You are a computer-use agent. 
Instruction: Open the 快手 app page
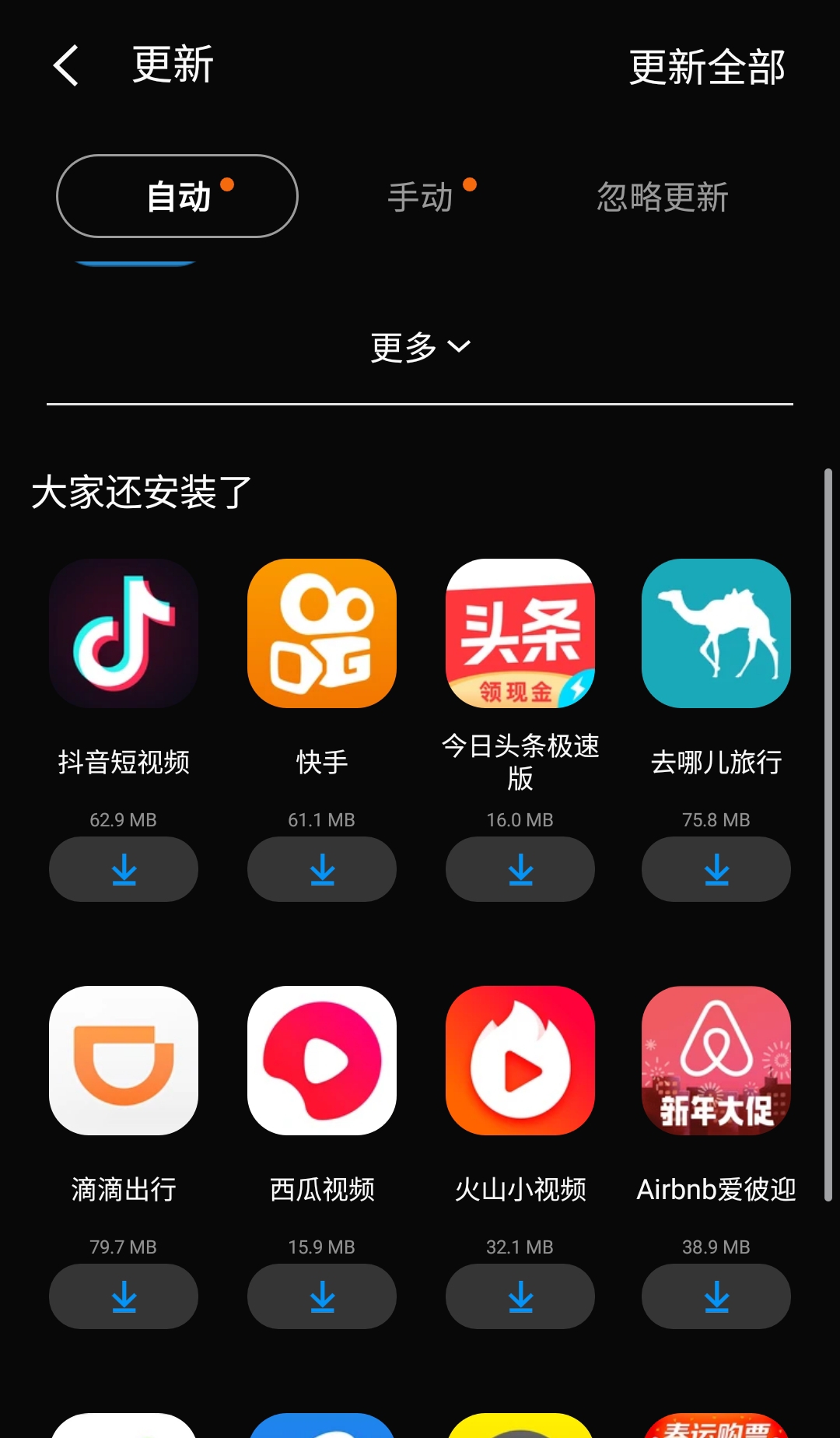coord(322,633)
